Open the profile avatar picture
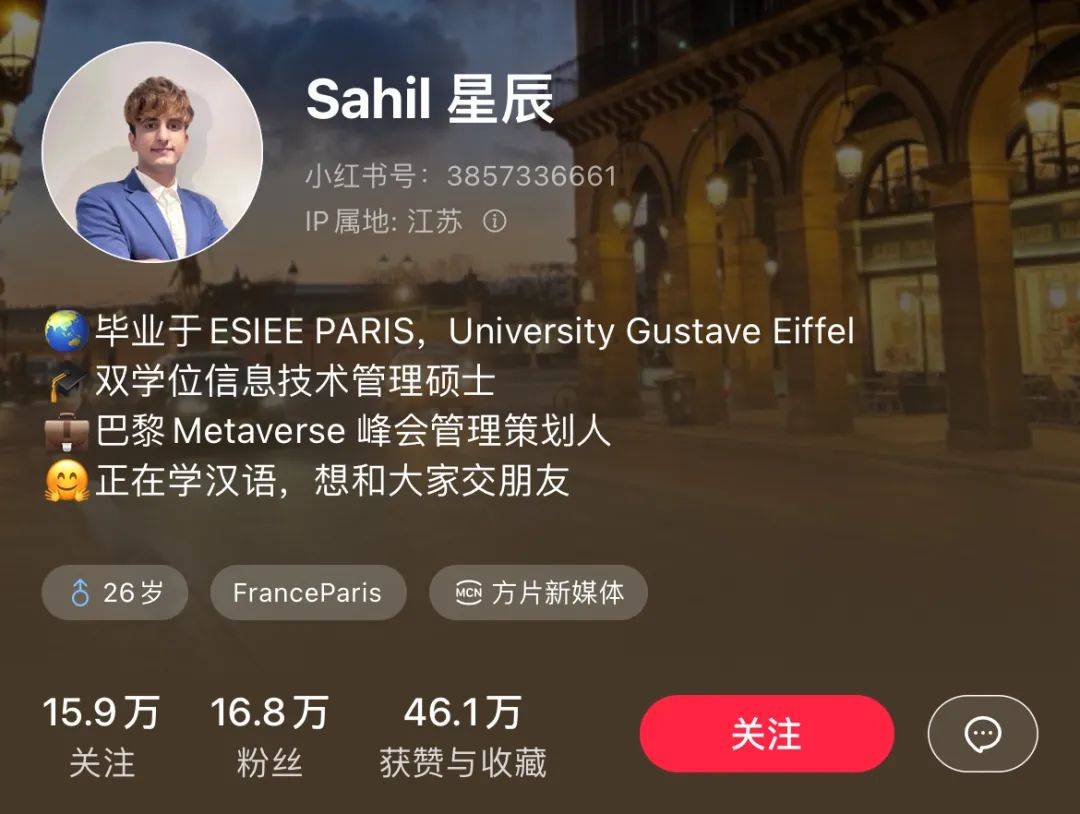This screenshot has height=814, width=1080. [x=152, y=152]
